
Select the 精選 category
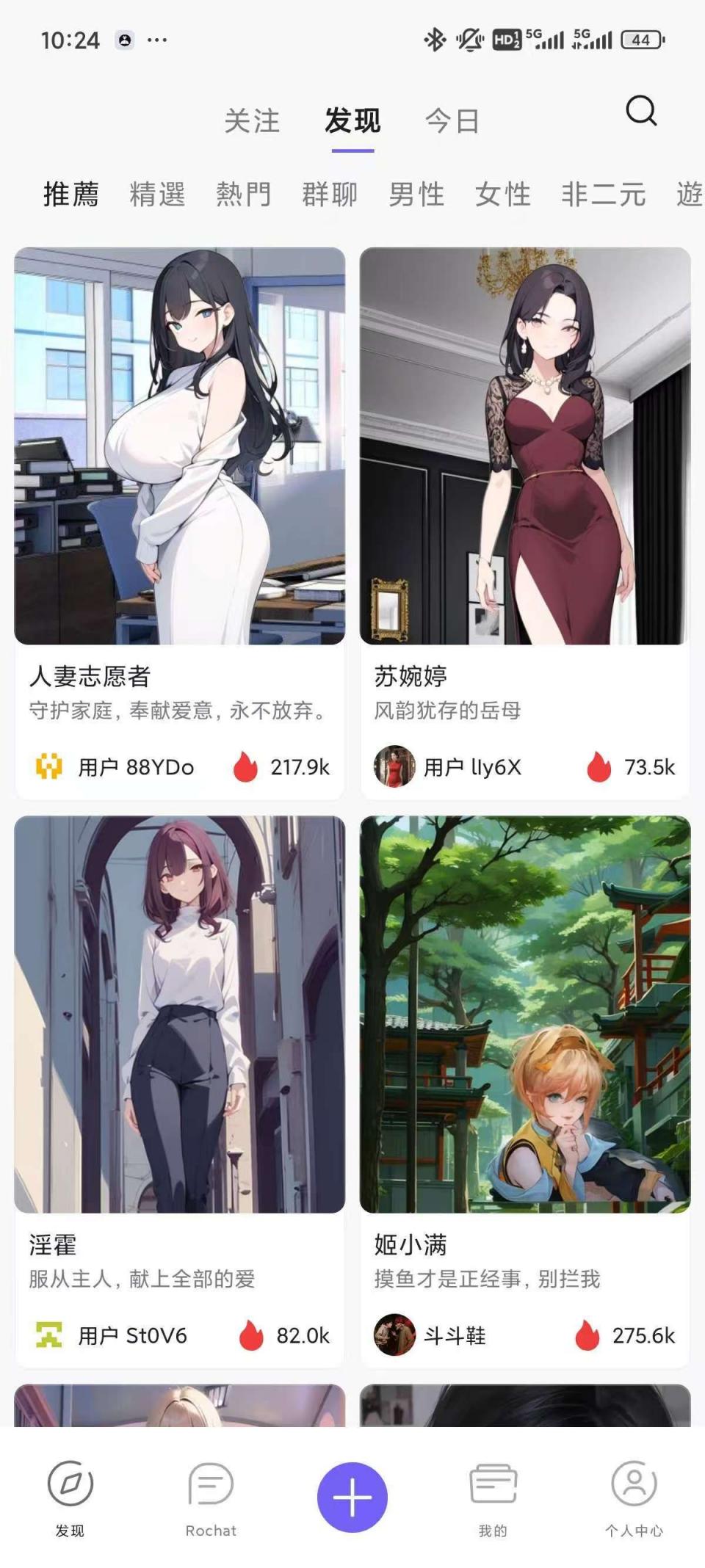157,195
